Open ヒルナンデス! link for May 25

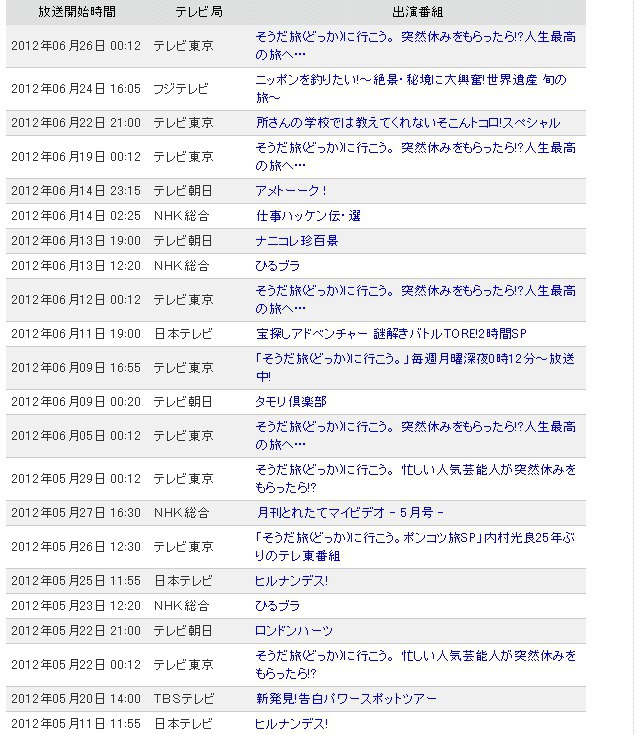tap(292, 581)
